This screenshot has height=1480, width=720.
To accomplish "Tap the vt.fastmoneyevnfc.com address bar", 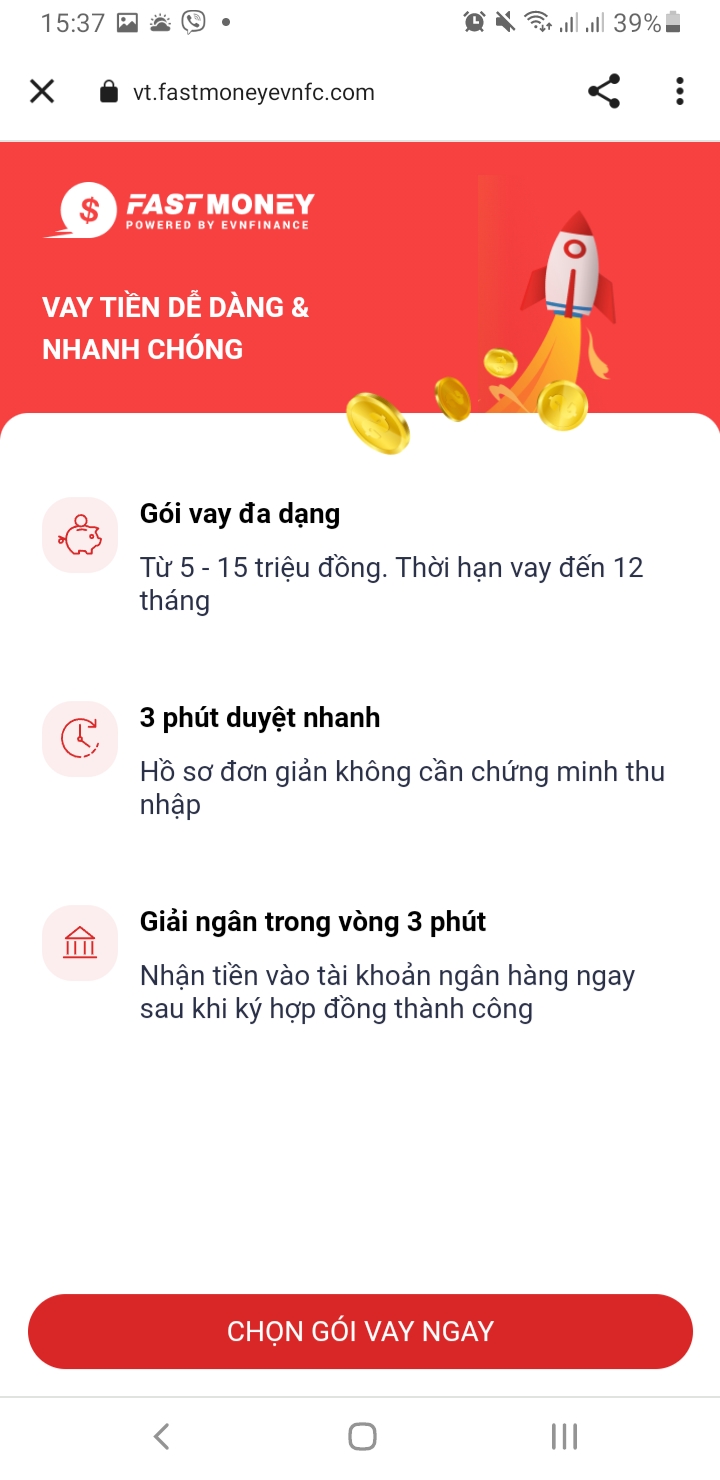I will [253, 93].
